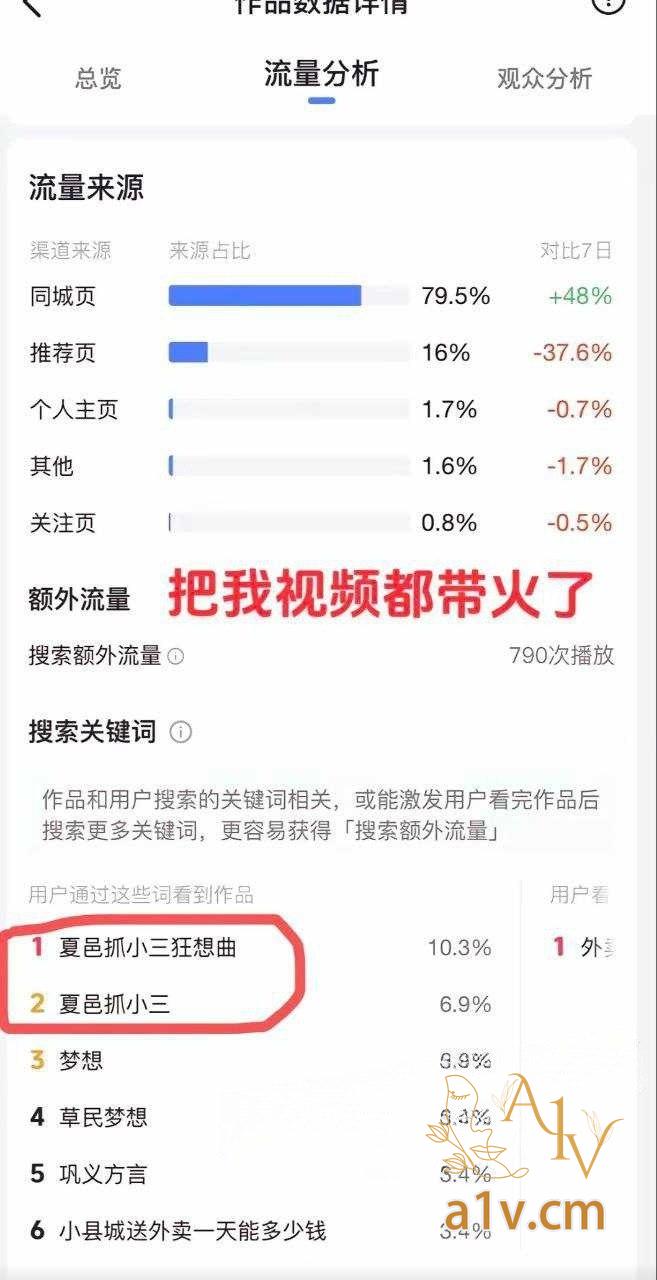Open the info icon next to 搜索关键词

click(x=181, y=732)
